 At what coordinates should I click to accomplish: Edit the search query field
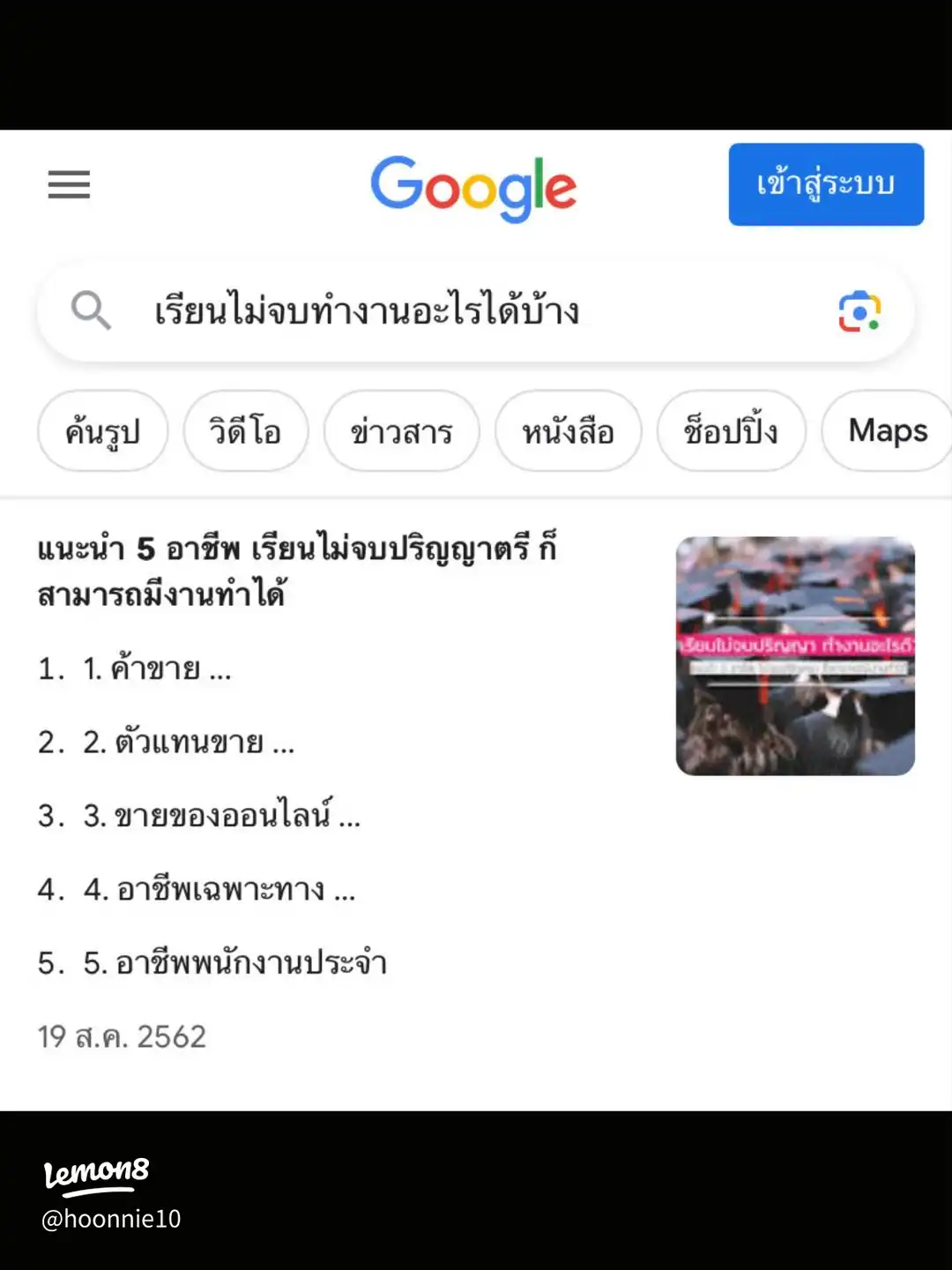click(441, 311)
